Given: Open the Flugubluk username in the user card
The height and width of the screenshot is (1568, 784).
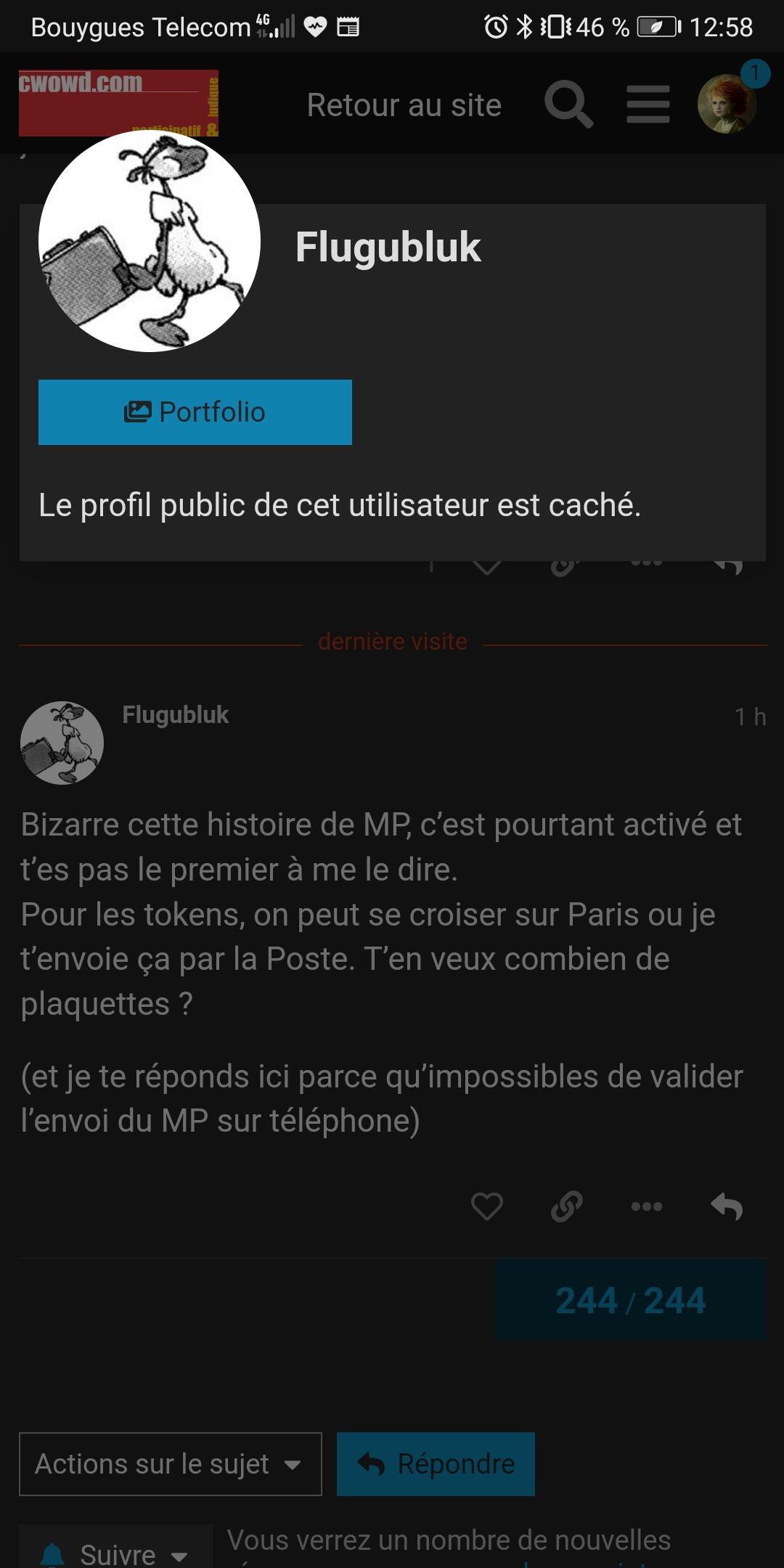Looking at the screenshot, I should (388, 247).
